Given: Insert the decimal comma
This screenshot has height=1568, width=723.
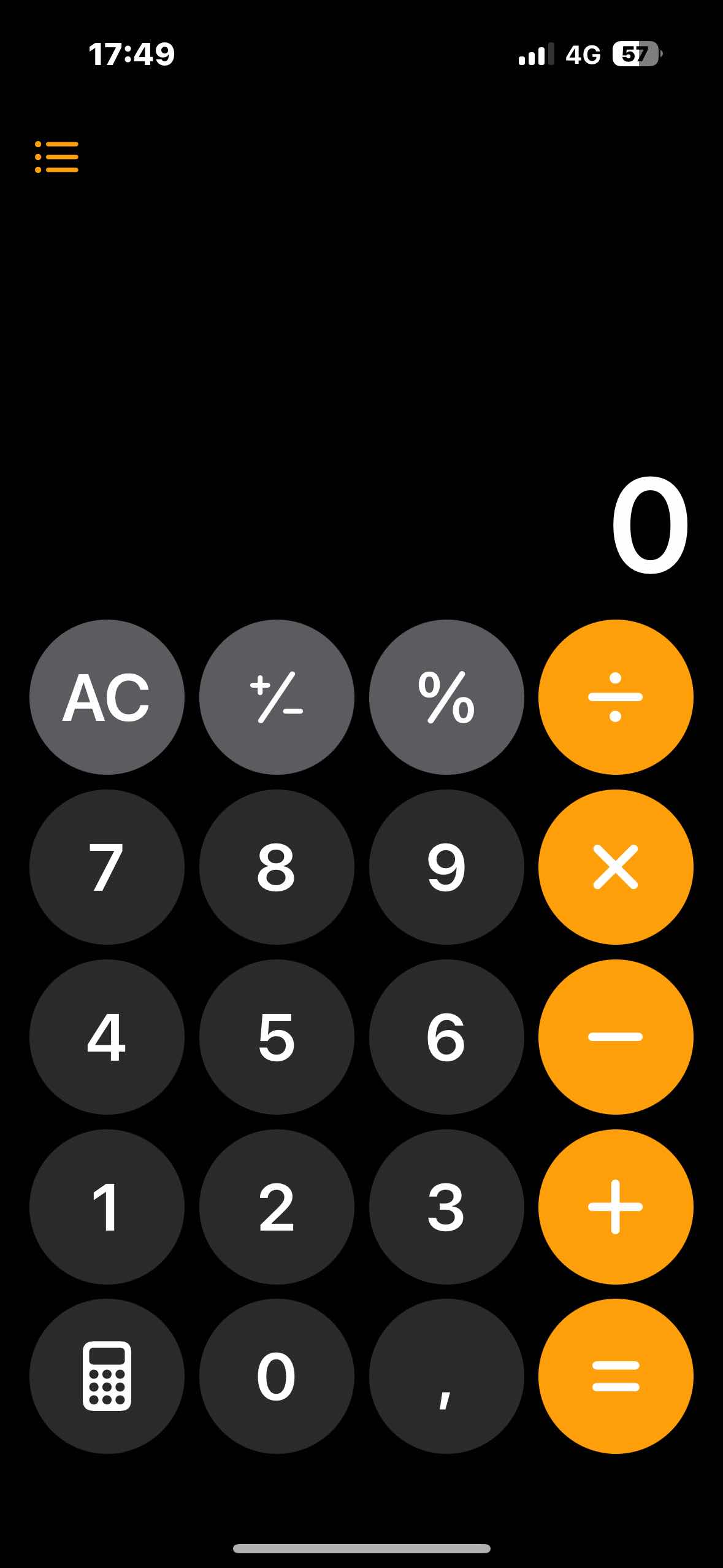Looking at the screenshot, I should (446, 1376).
